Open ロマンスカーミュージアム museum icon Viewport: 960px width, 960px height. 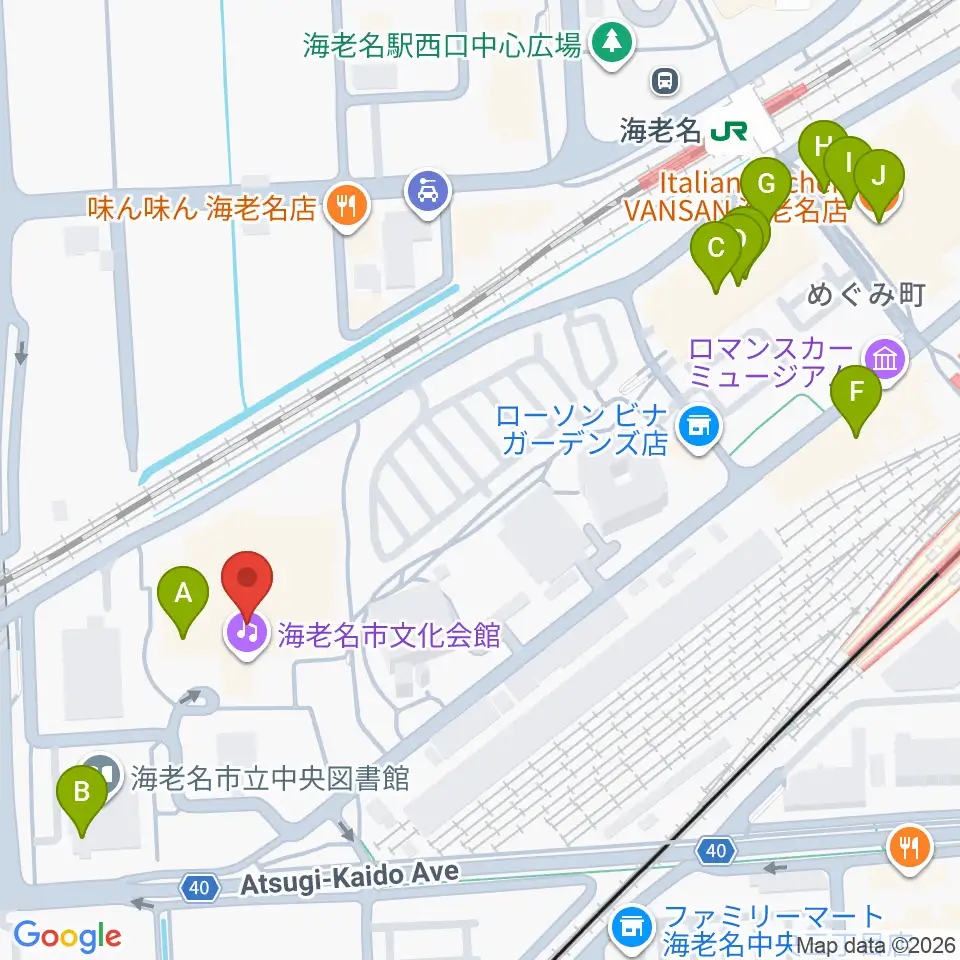[x=886, y=359]
